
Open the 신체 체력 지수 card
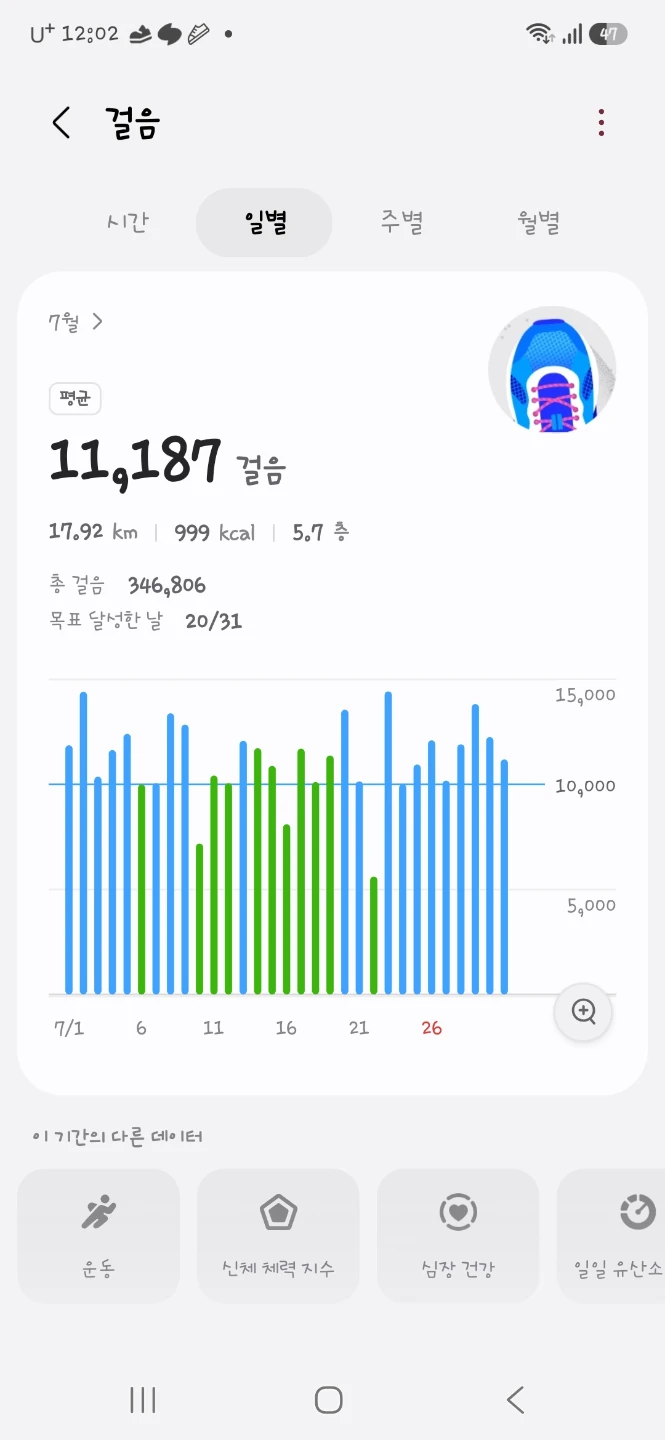point(278,1236)
